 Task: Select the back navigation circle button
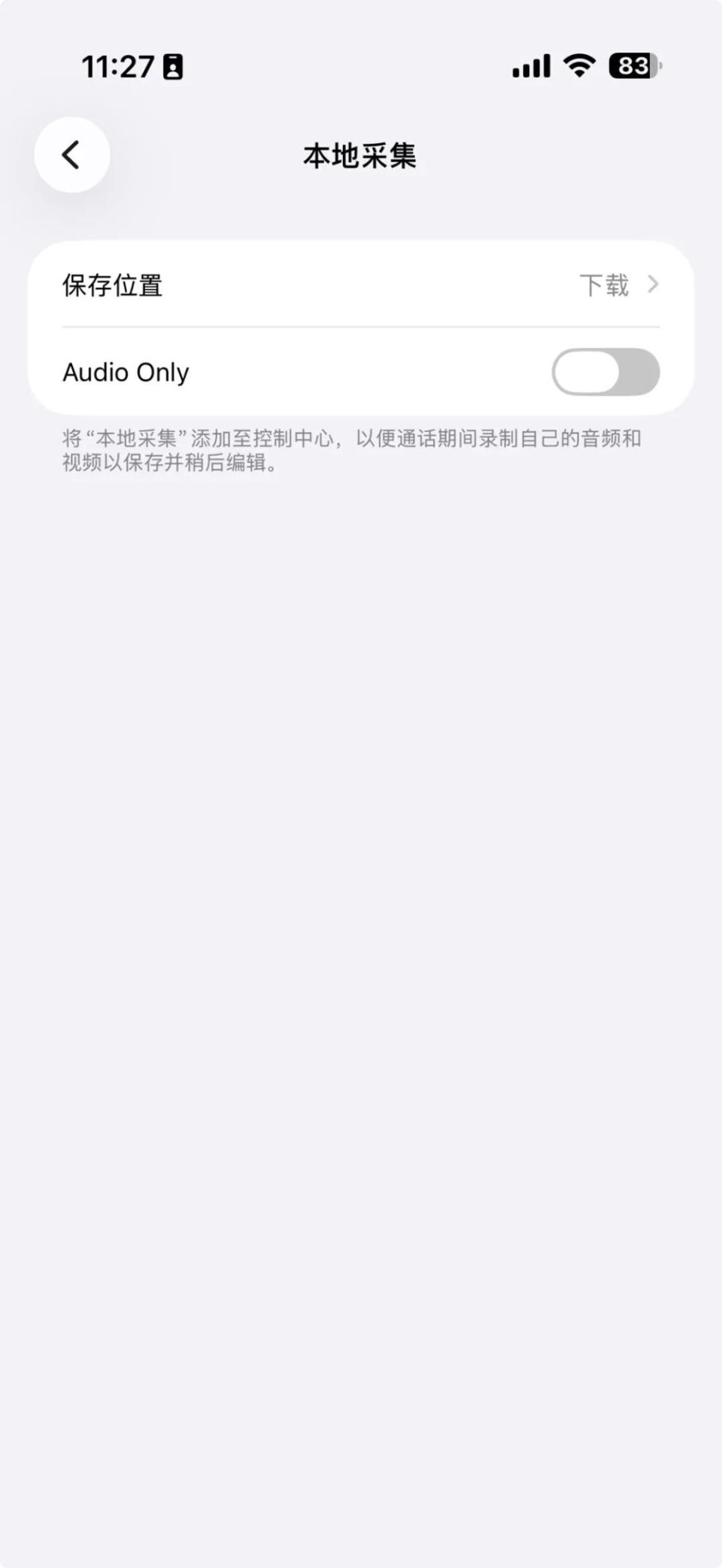(x=71, y=153)
